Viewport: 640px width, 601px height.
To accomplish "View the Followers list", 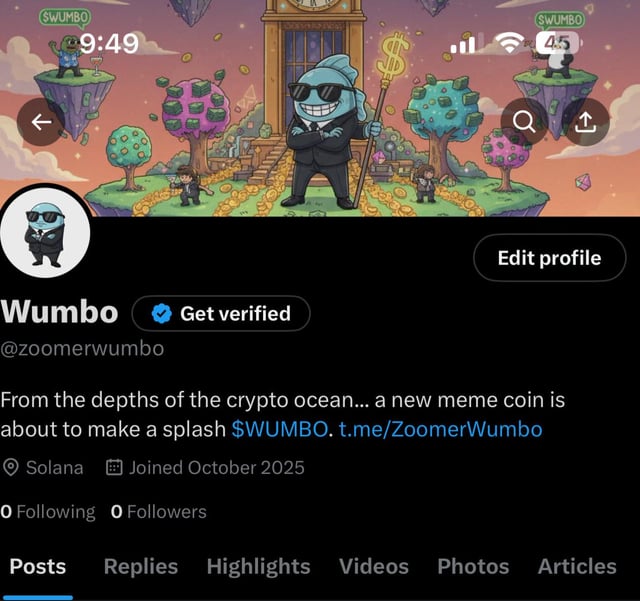I will click(159, 512).
